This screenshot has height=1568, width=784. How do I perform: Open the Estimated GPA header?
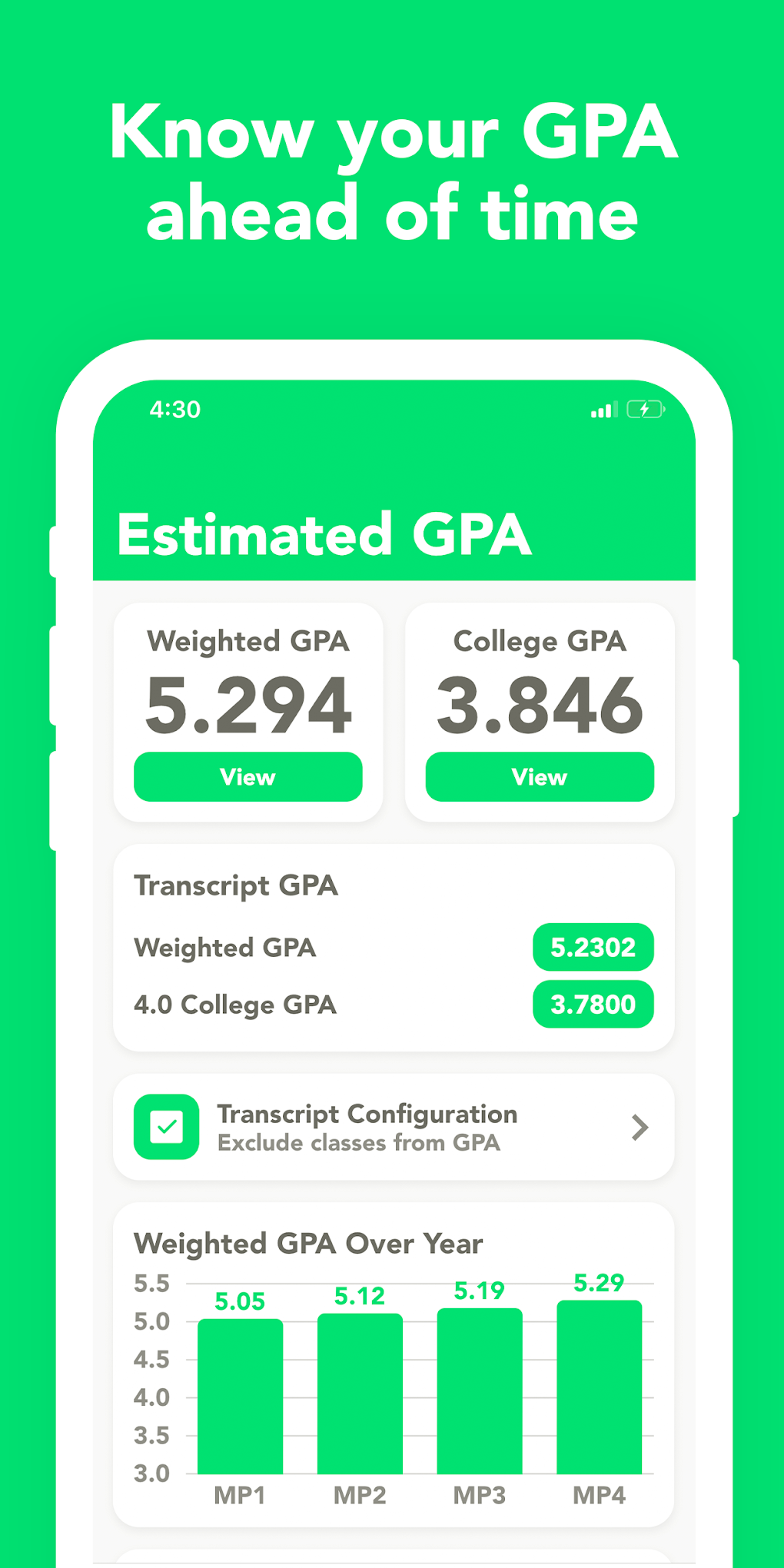click(324, 533)
